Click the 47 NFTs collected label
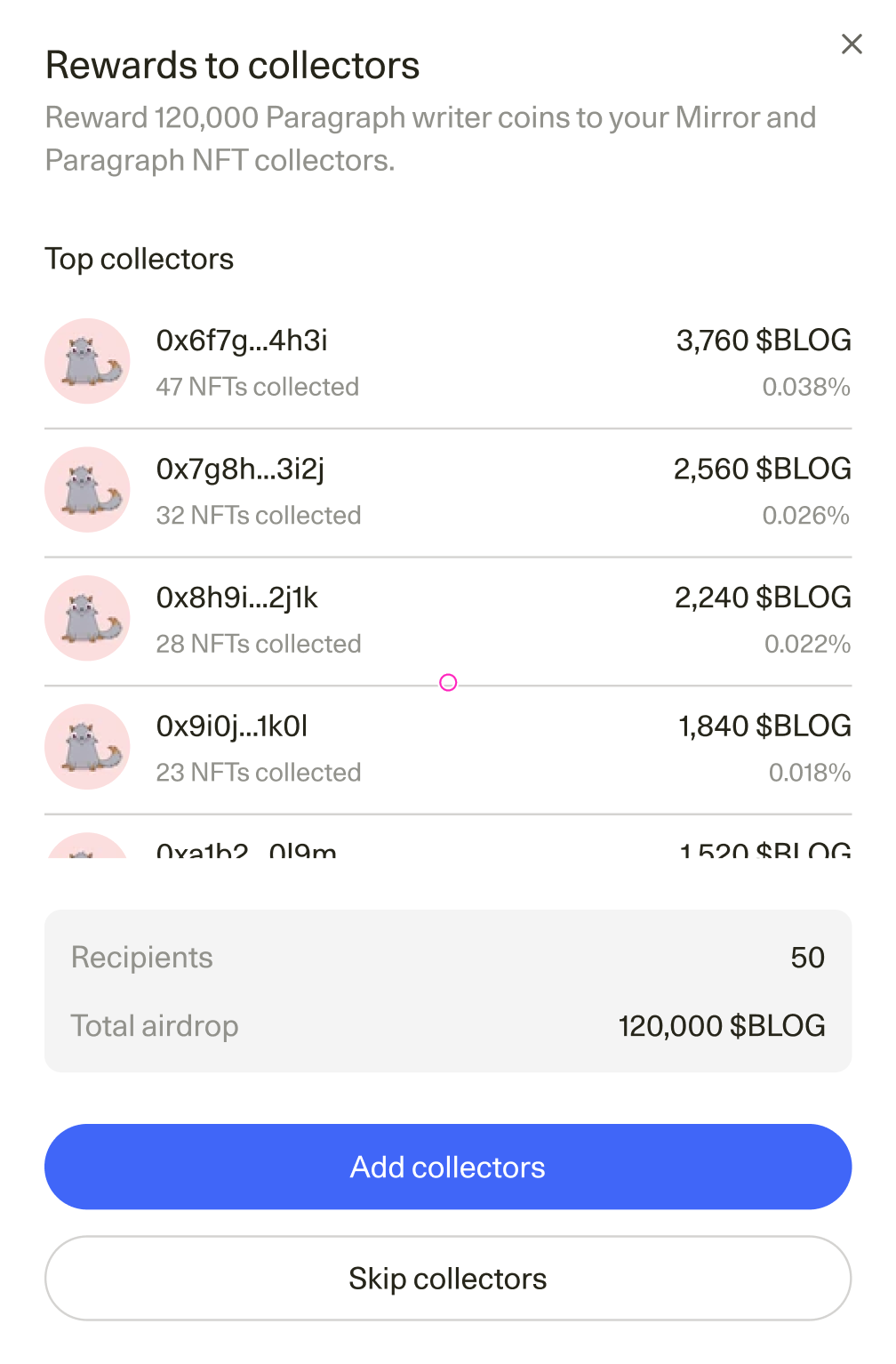Screen dimensions: 896x1364 pos(258,387)
